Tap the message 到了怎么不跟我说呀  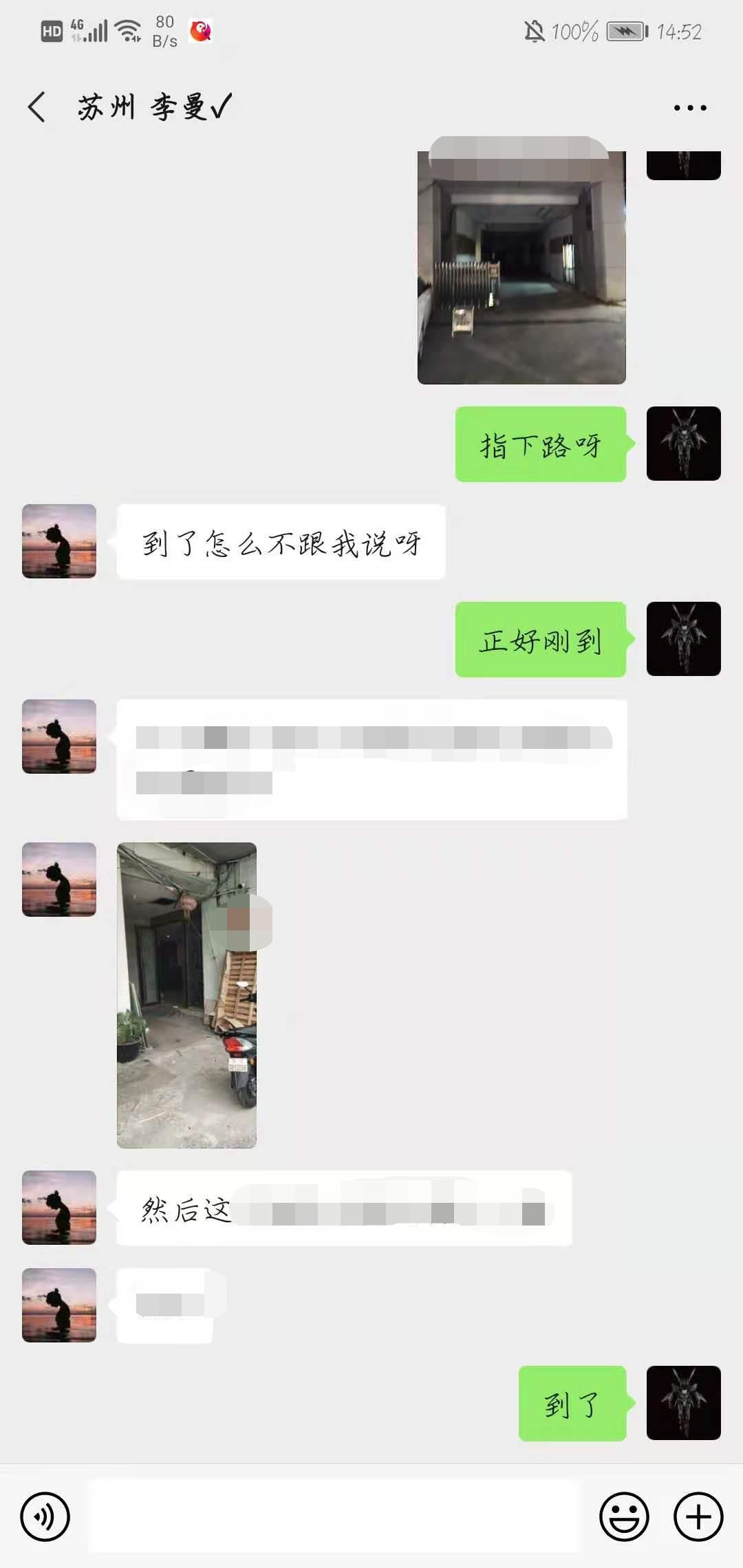tap(282, 543)
